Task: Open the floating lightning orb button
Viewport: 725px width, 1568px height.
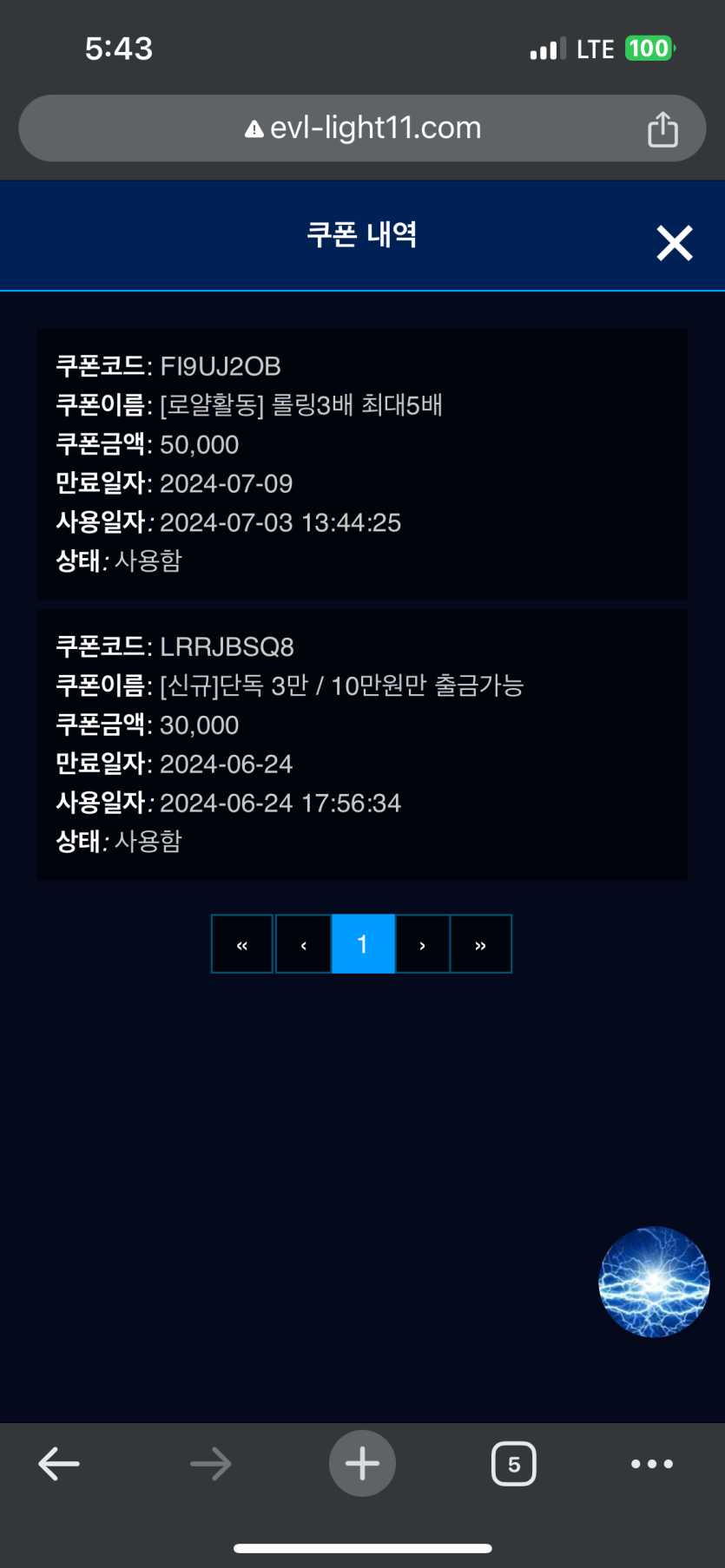Action: (x=654, y=1281)
